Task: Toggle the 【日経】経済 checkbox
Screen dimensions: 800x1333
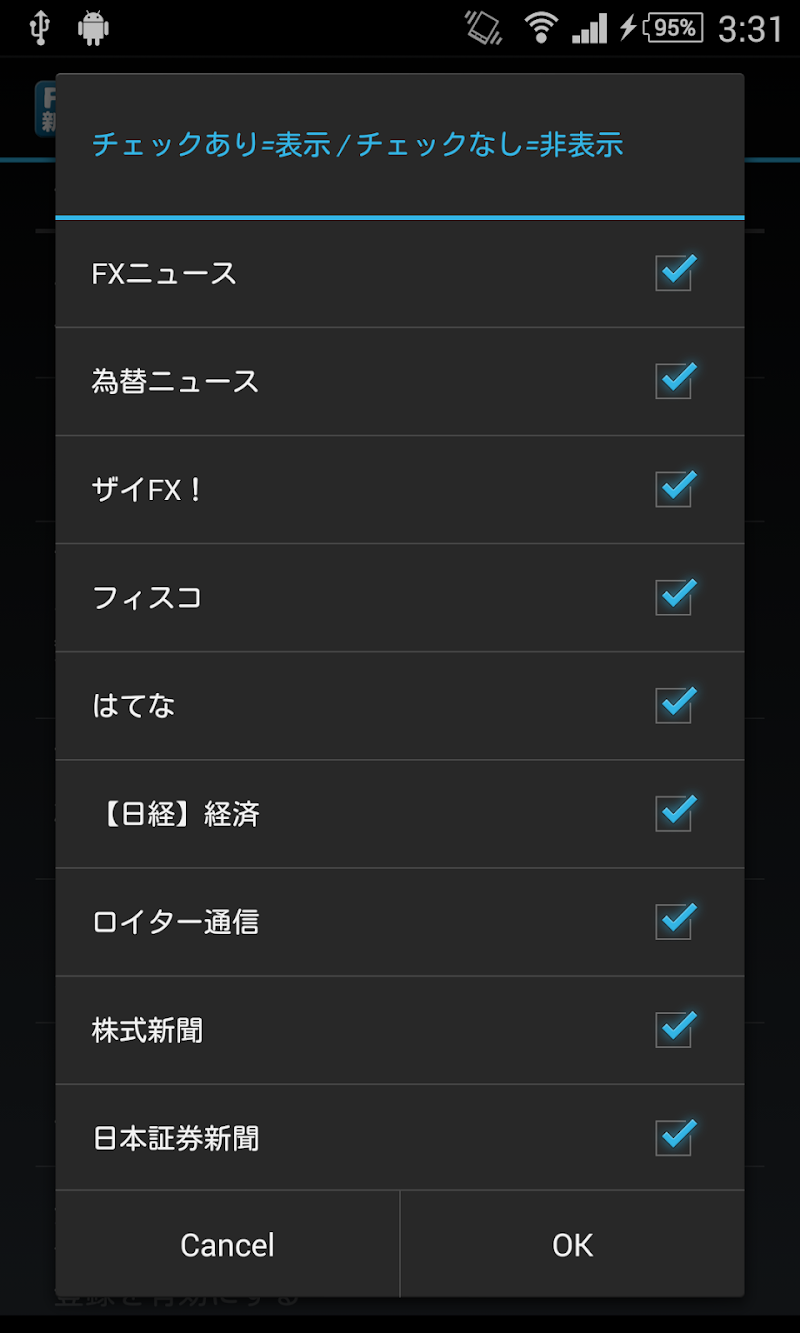Action: pyautogui.click(x=674, y=813)
